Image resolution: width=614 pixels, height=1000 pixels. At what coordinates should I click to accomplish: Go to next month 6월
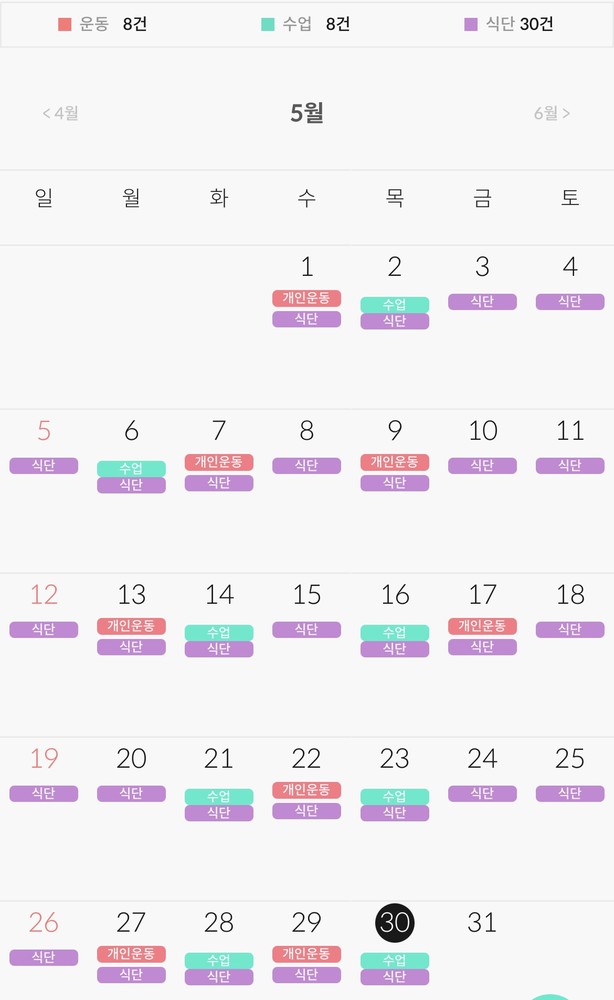coord(551,113)
